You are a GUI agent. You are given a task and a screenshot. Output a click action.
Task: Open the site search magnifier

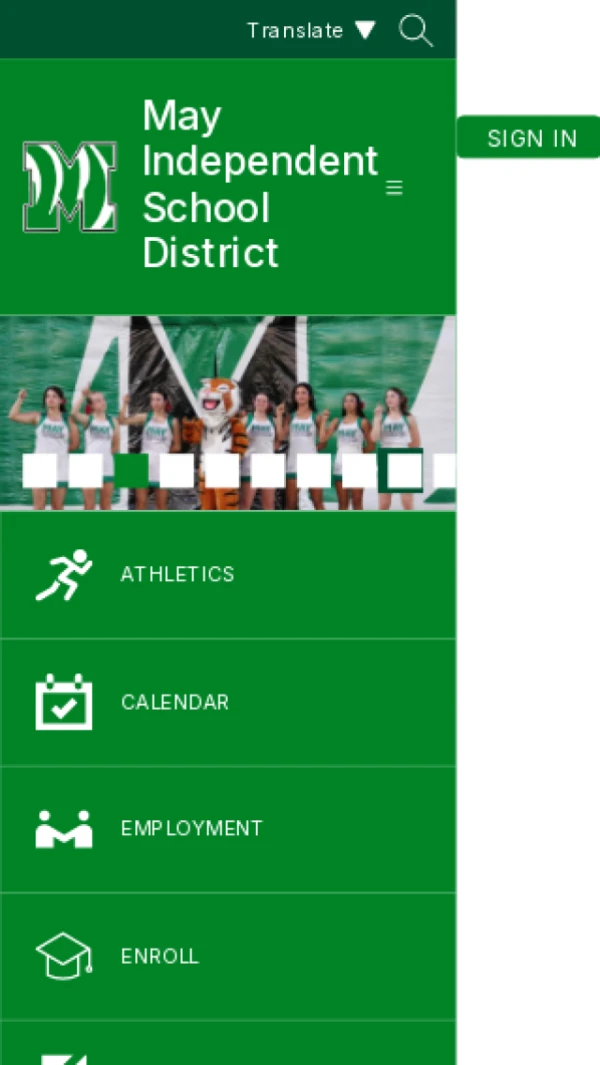coord(416,30)
